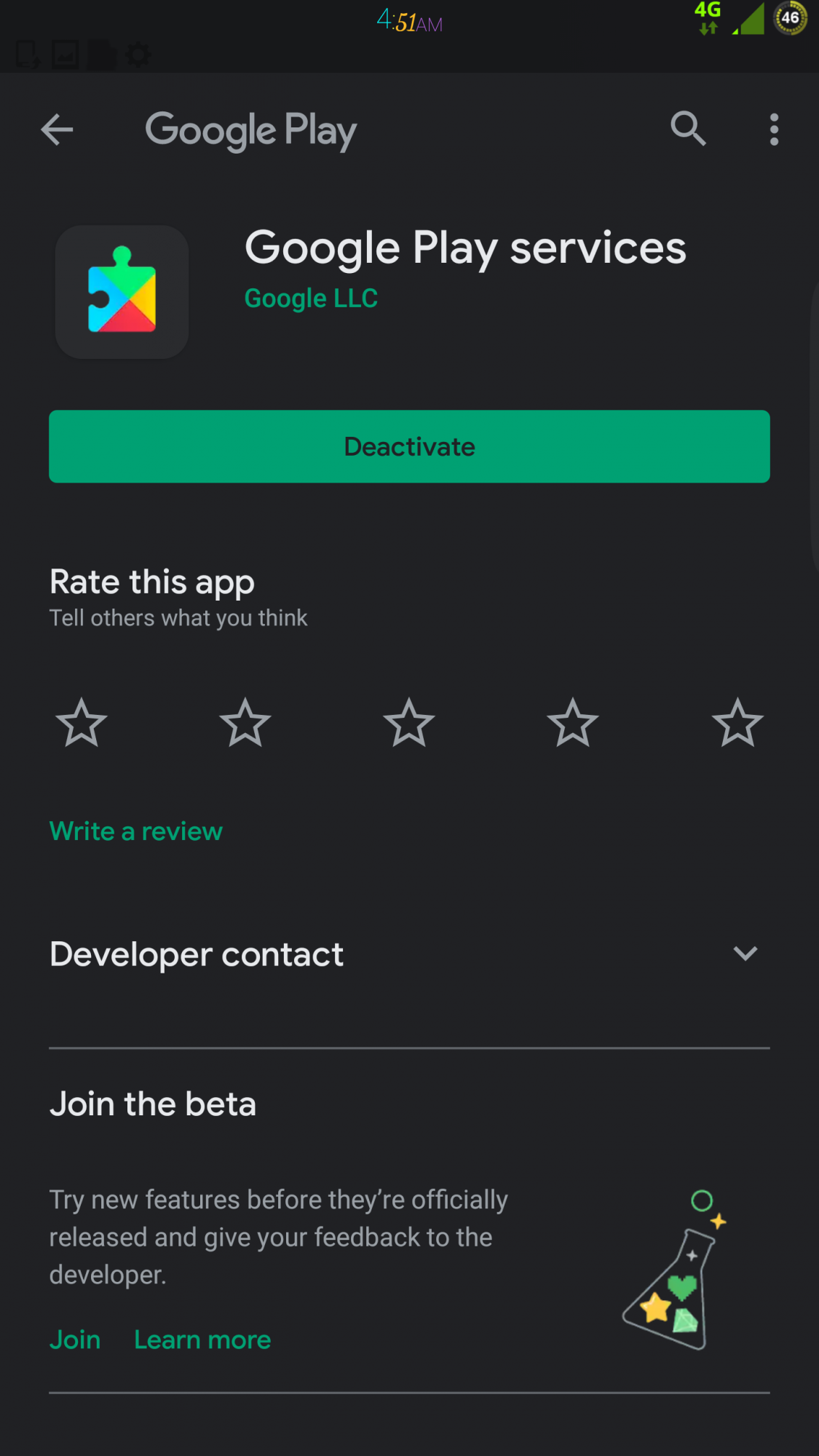The image size is (819, 1456).
Task: Rate the app two stars
Action: pos(245,723)
